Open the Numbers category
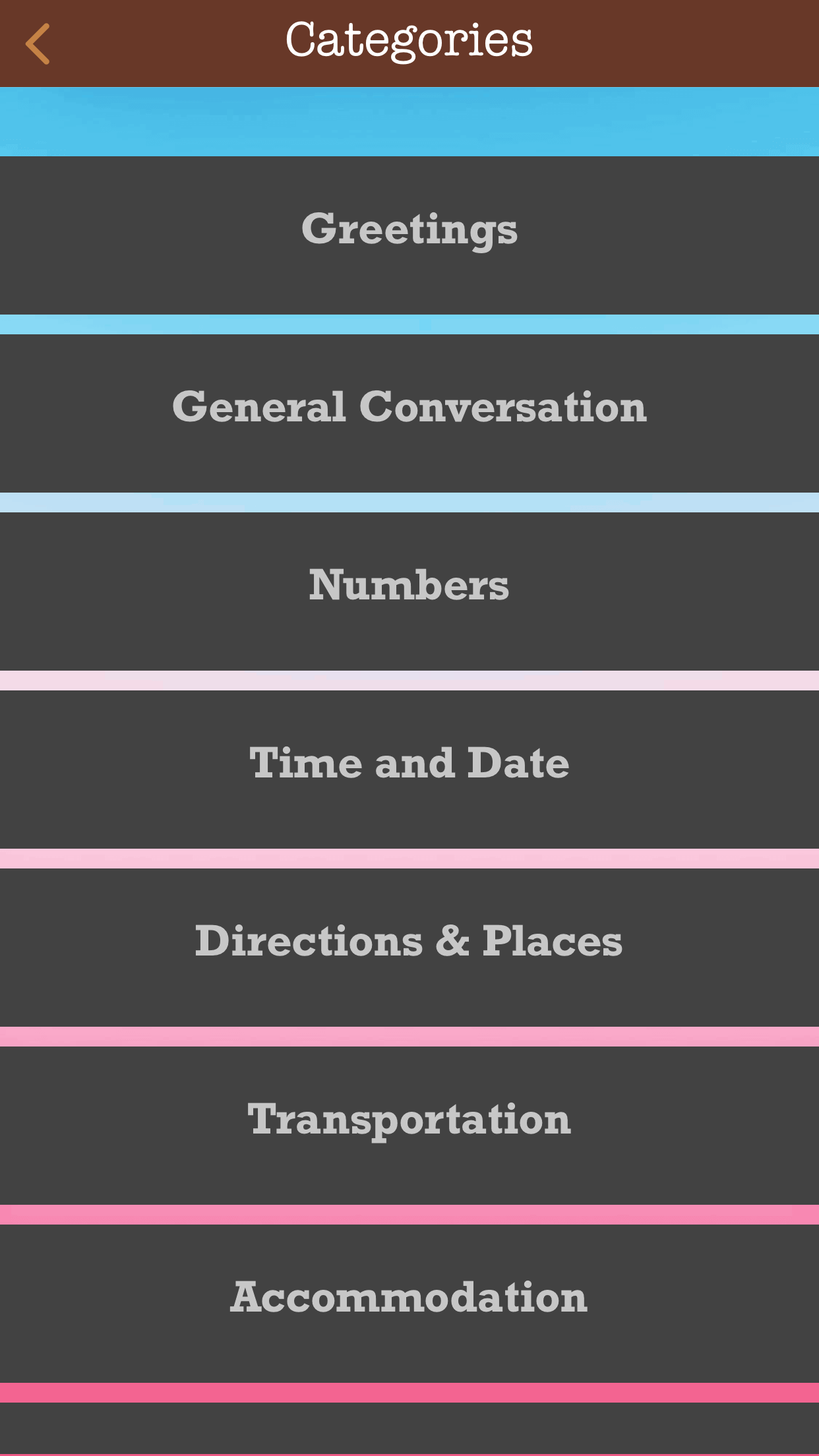819x1456 pixels. click(409, 591)
